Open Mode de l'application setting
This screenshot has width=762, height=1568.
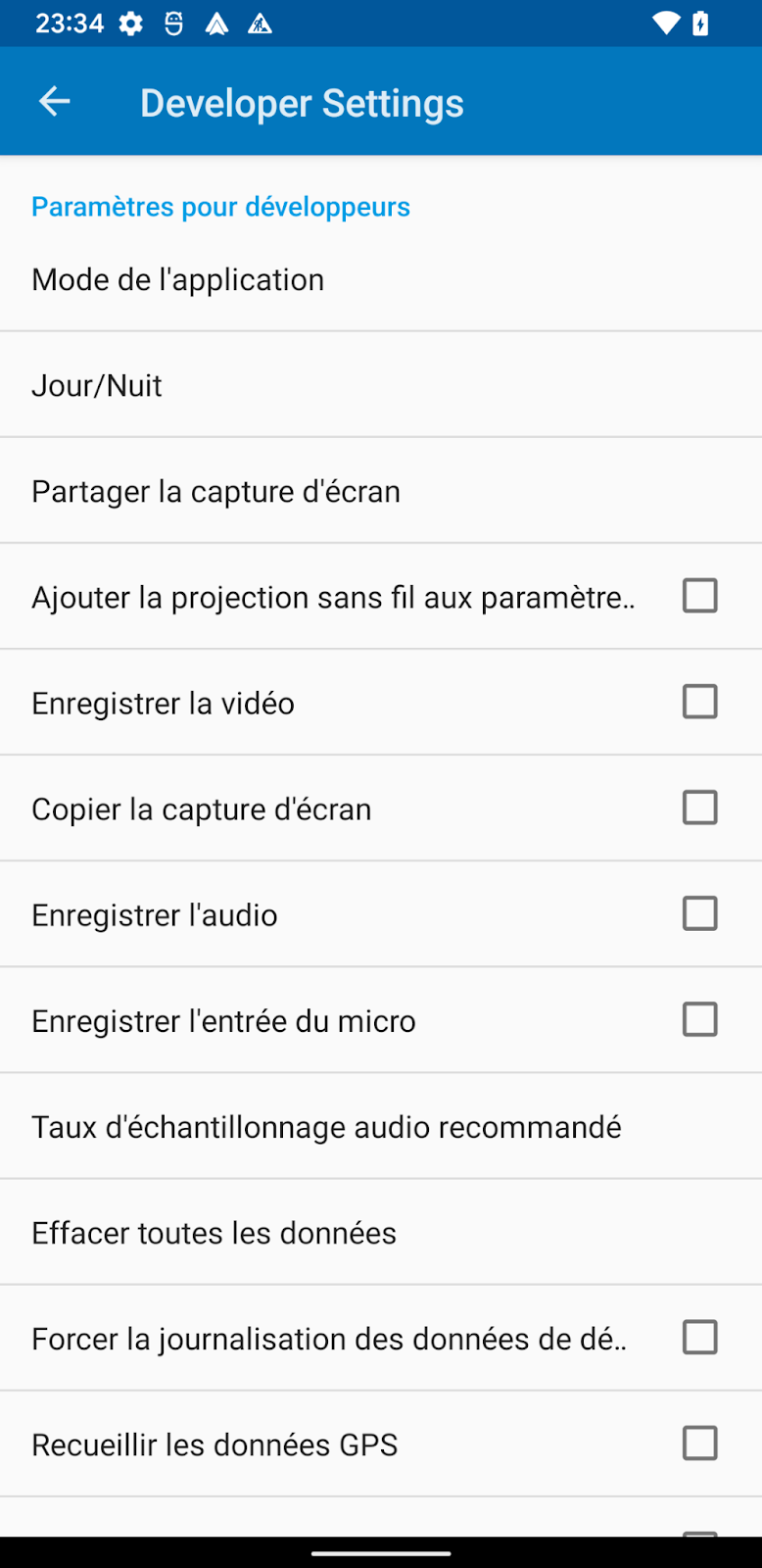[381, 279]
